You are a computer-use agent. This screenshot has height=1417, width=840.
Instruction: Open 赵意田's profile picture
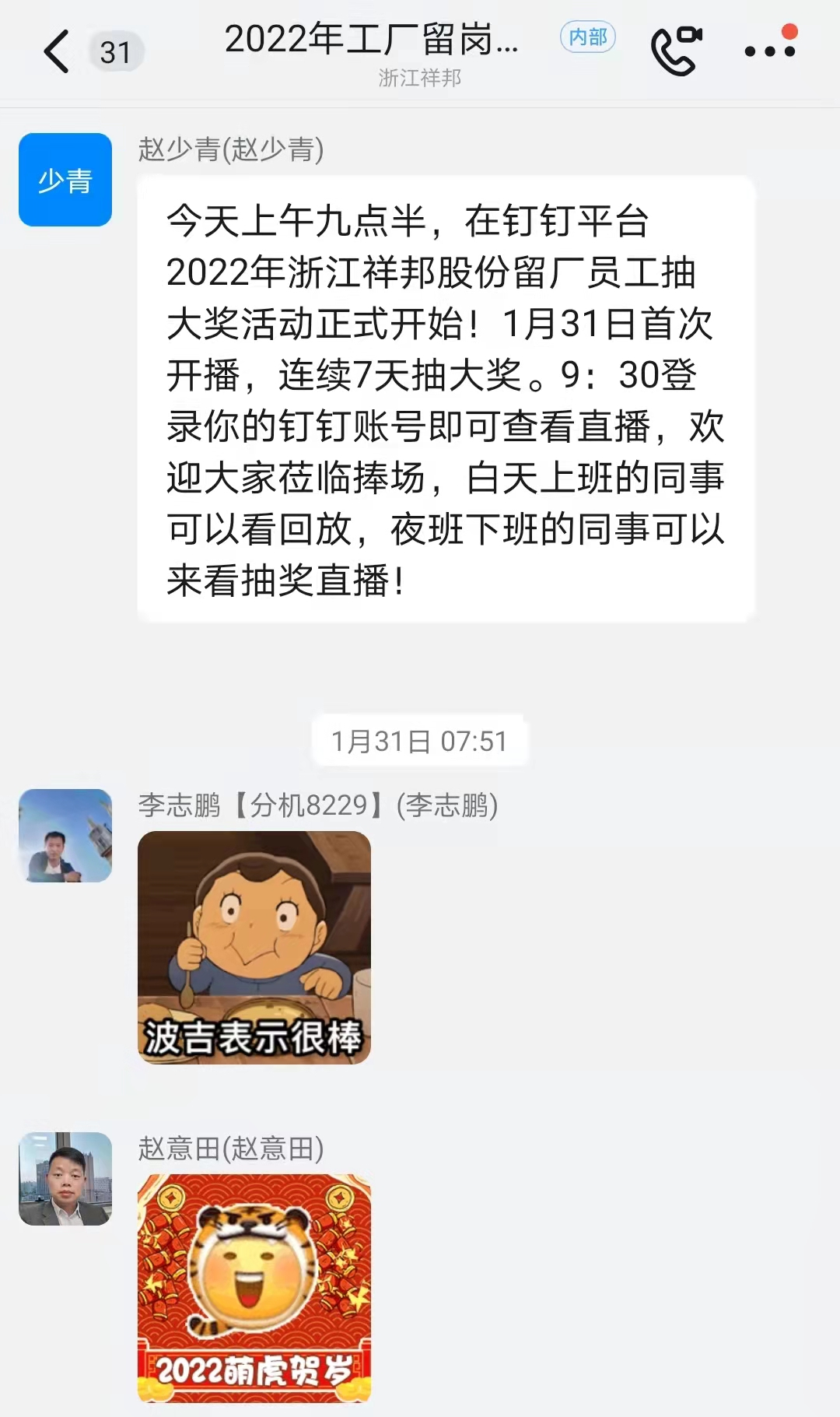(63, 1177)
